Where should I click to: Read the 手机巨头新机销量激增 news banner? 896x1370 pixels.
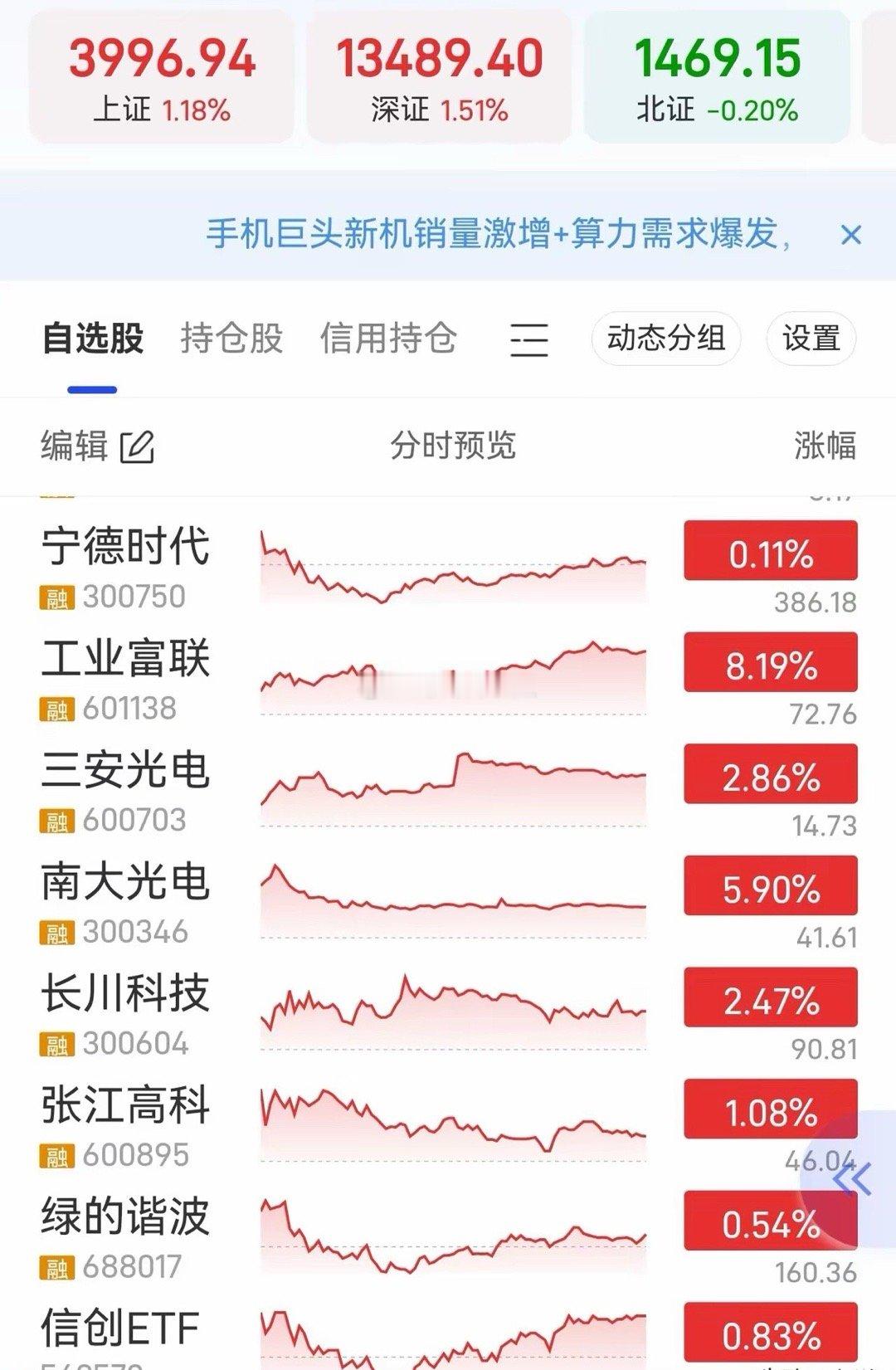click(x=498, y=234)
